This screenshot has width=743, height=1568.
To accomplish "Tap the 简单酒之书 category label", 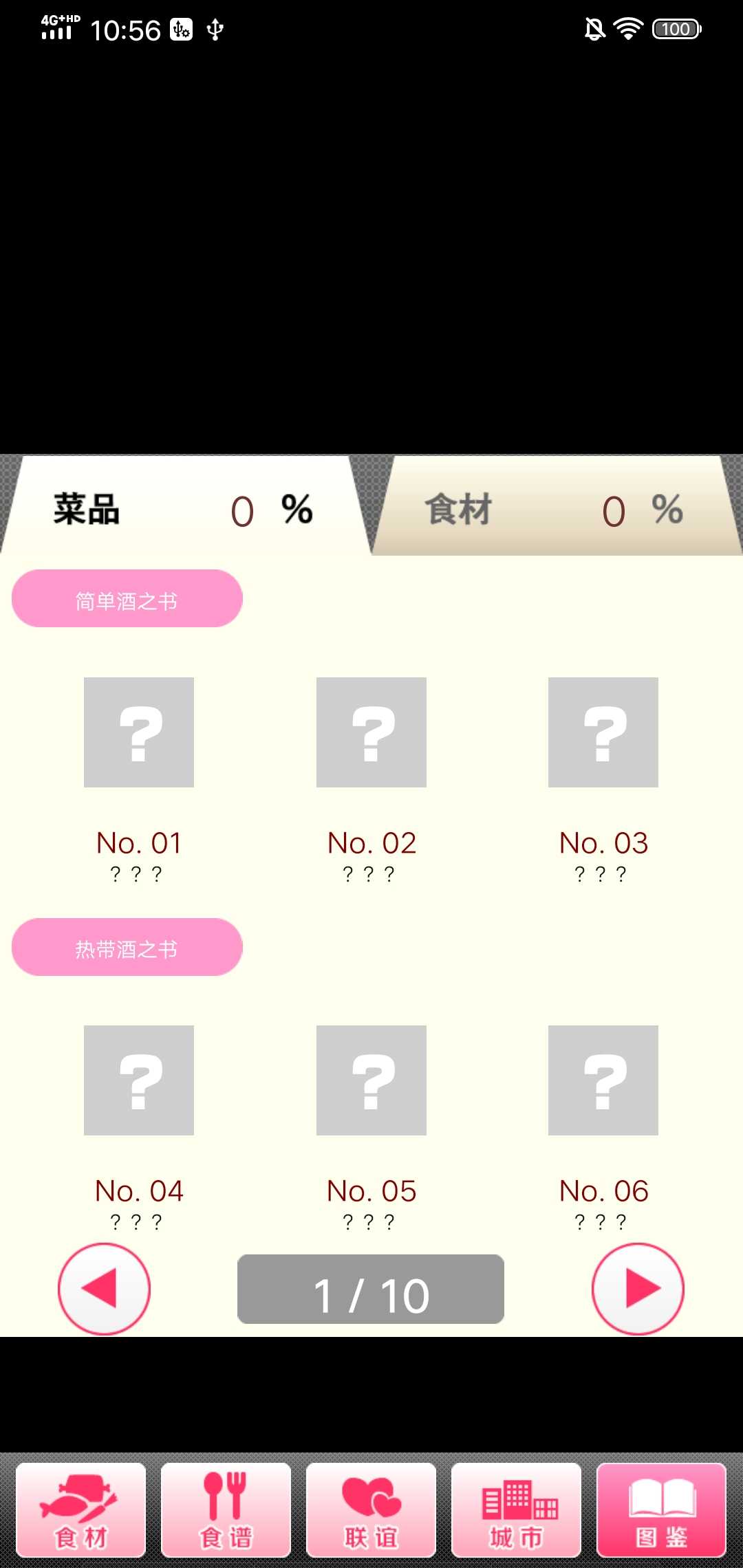I will pyautogui.click(x=127, y=598).
